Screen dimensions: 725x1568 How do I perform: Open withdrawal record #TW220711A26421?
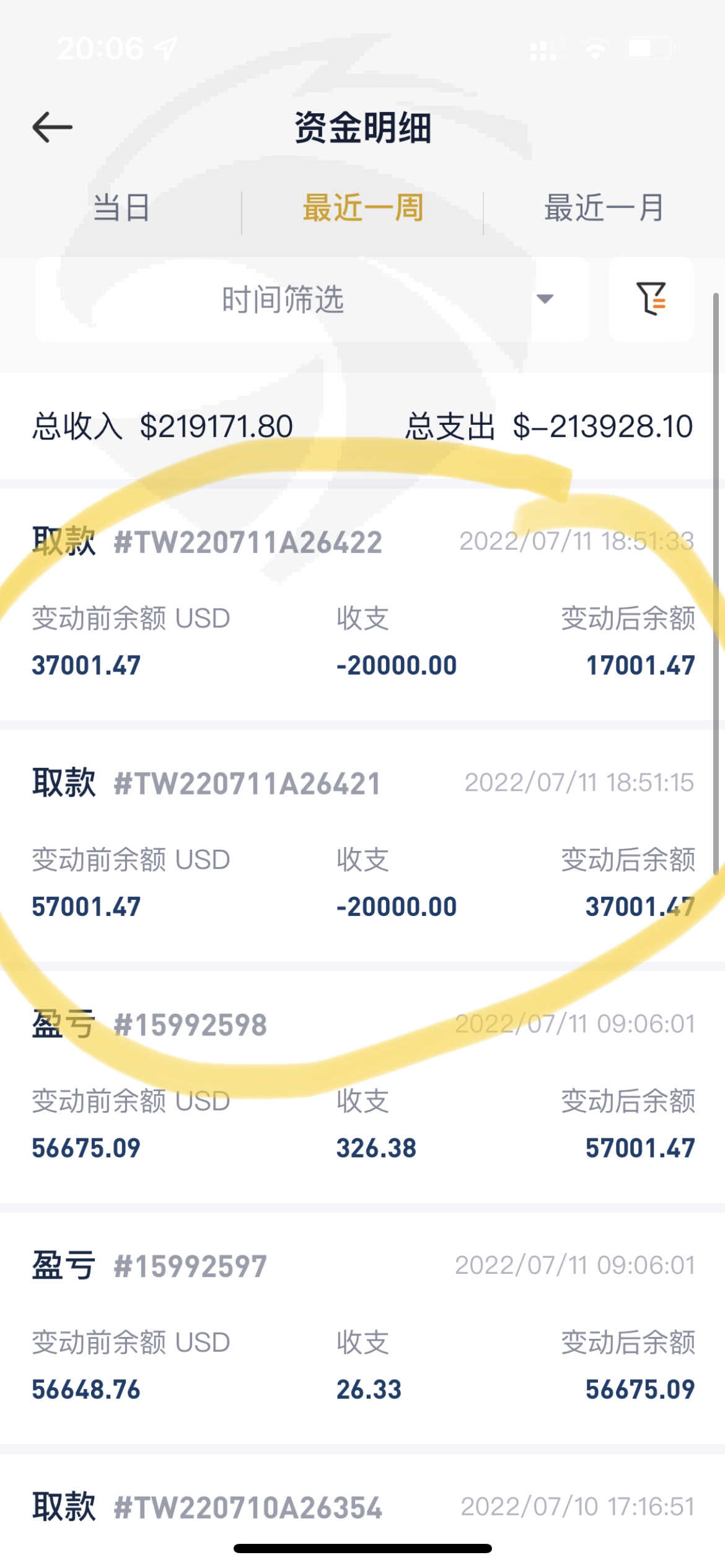pos(362,845)
